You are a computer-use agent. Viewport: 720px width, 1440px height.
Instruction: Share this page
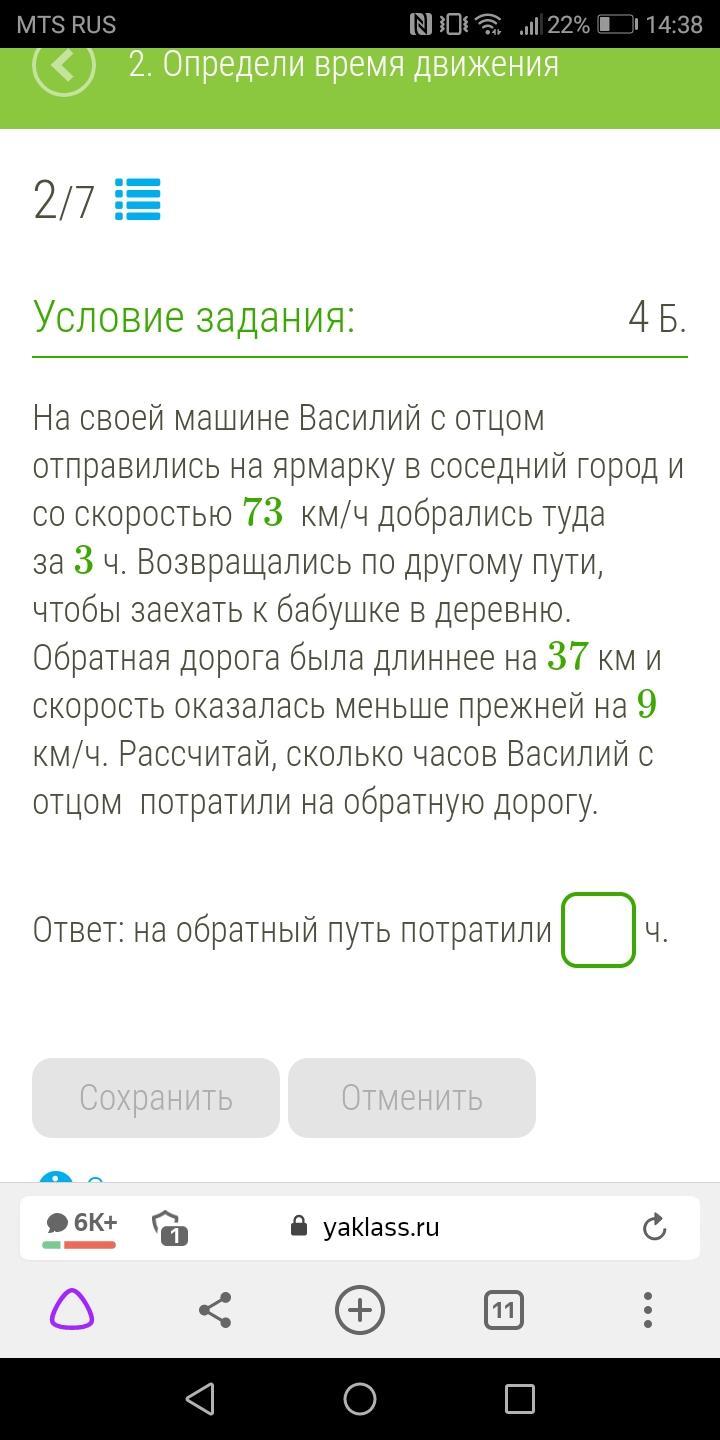[x=216, y=1310]
